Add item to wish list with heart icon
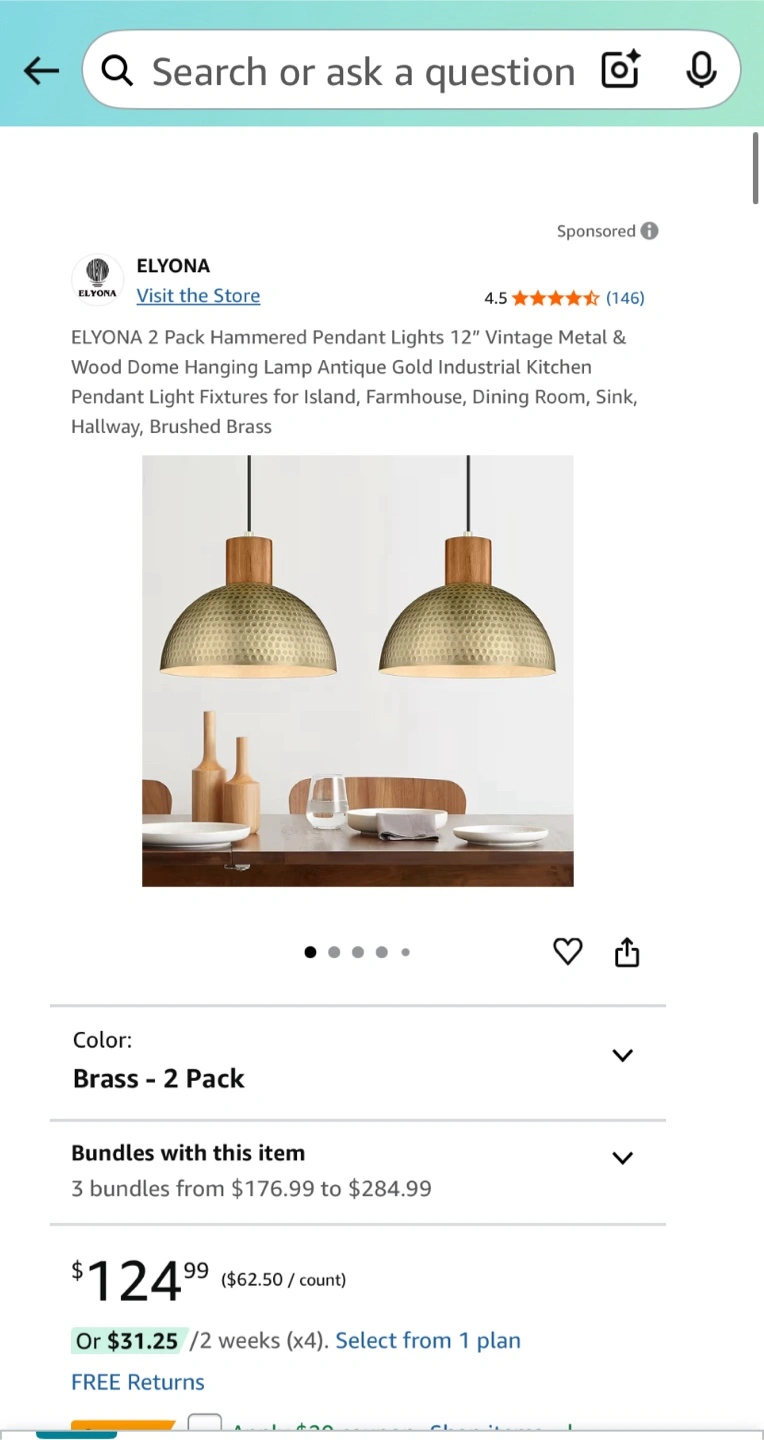 coord(568,952)
